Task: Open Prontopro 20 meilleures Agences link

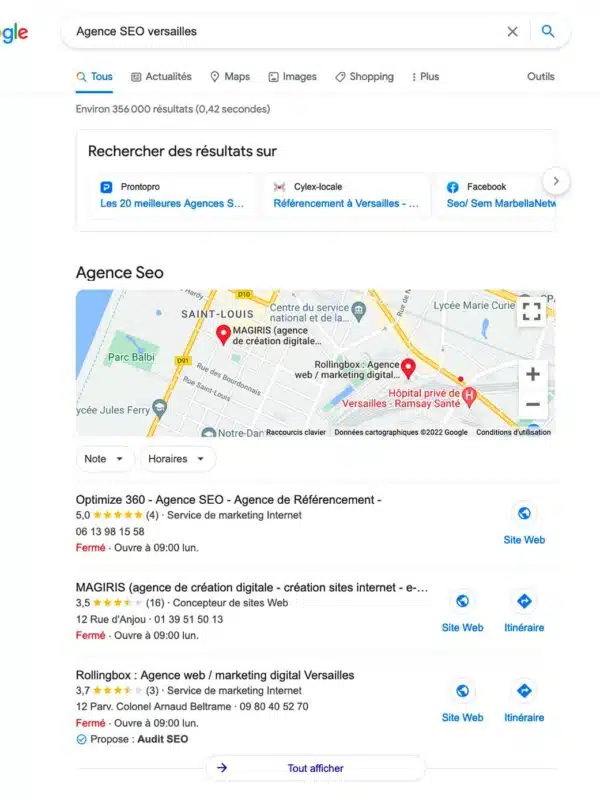Action: click(x=172, y=202)
